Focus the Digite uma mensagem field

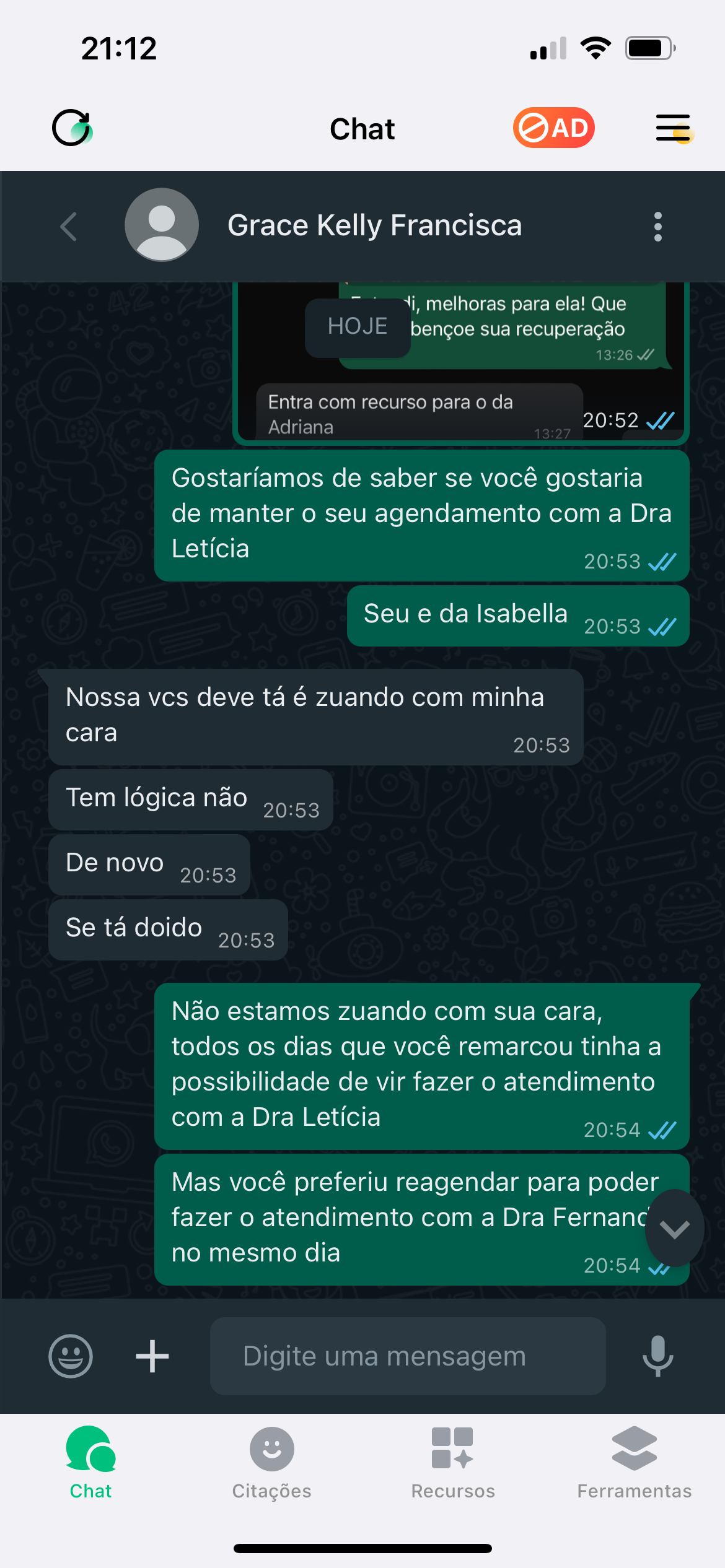pos(408,1356)
